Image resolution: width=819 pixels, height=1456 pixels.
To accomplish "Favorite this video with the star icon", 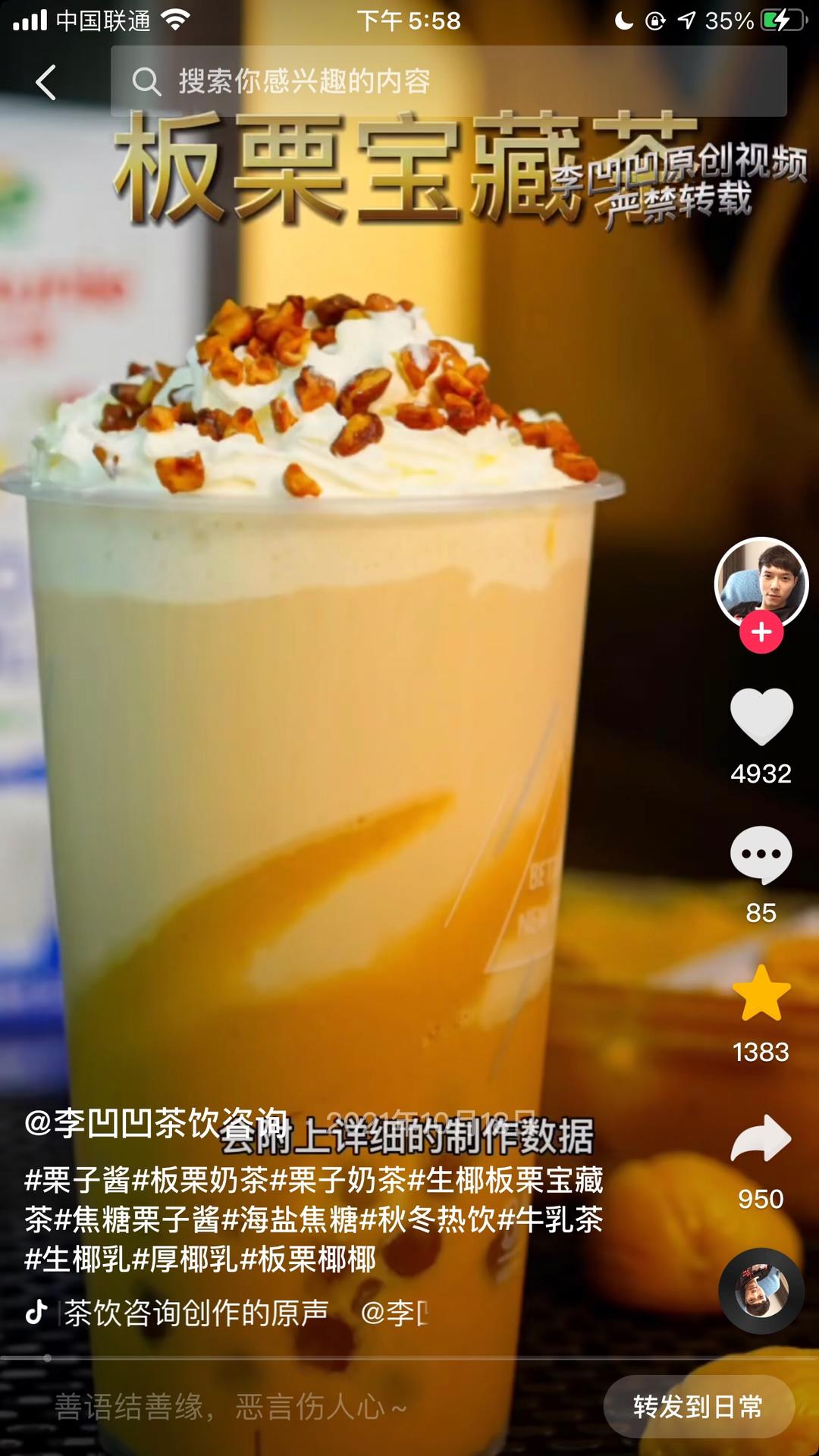I will (x=761, y=994).
